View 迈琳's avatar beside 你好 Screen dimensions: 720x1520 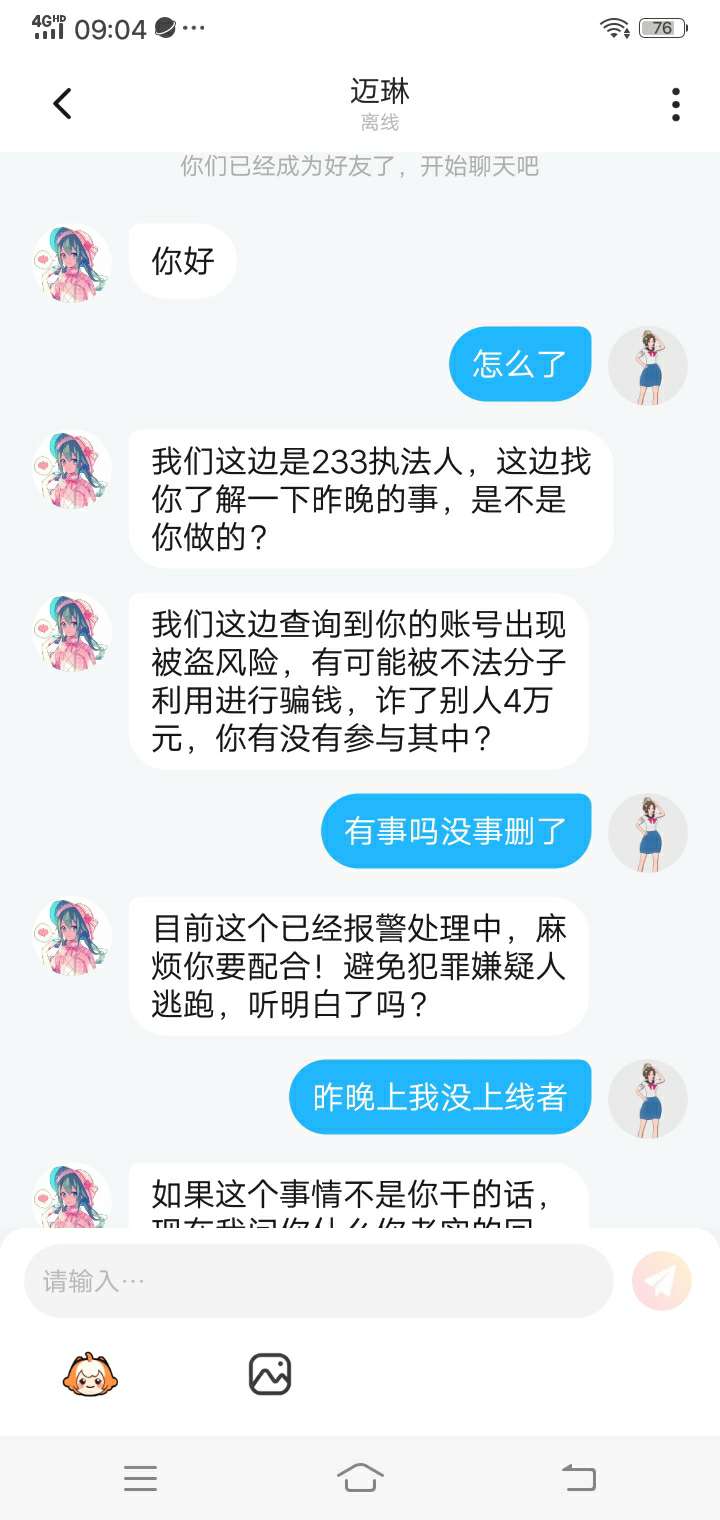(x=72, y=263)
